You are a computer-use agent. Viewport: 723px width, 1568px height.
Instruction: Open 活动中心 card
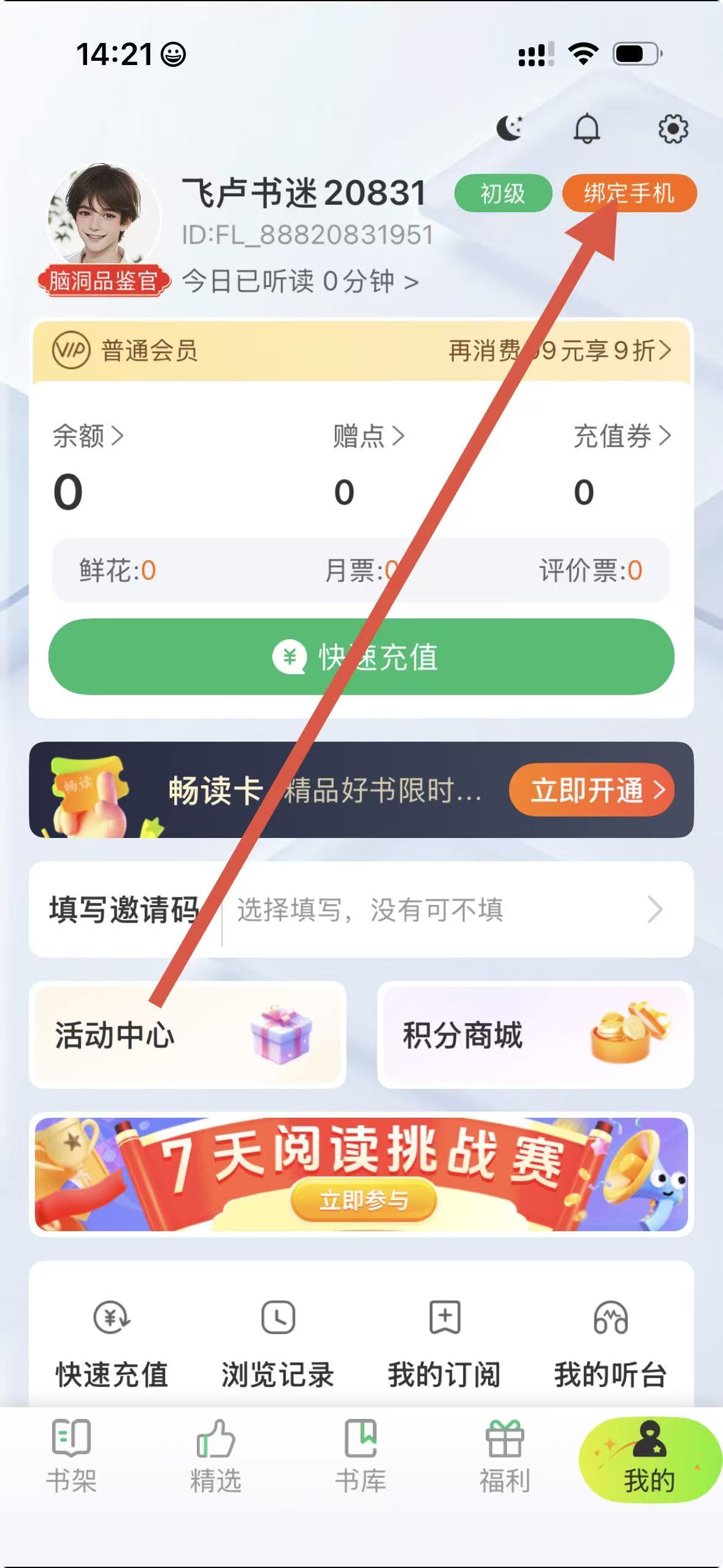[x=187, y=1035]
